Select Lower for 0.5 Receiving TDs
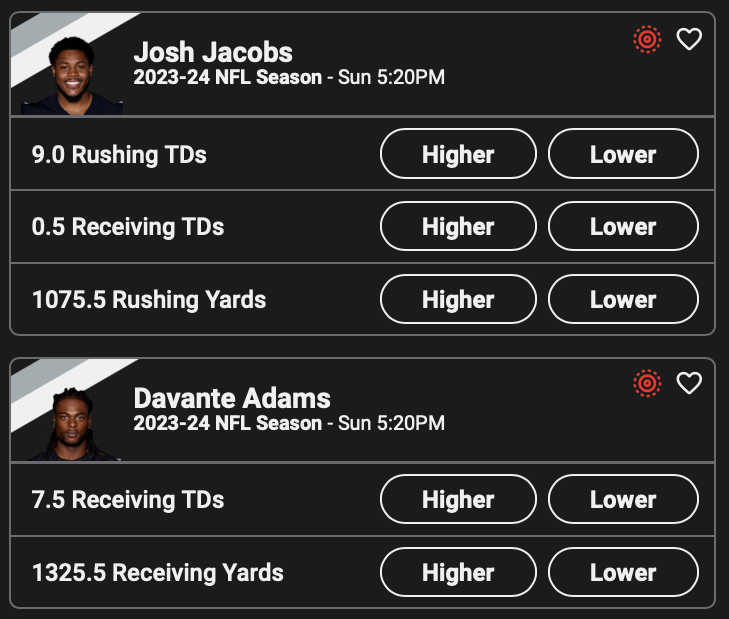 pyautogui.click(x=623, y=227)
